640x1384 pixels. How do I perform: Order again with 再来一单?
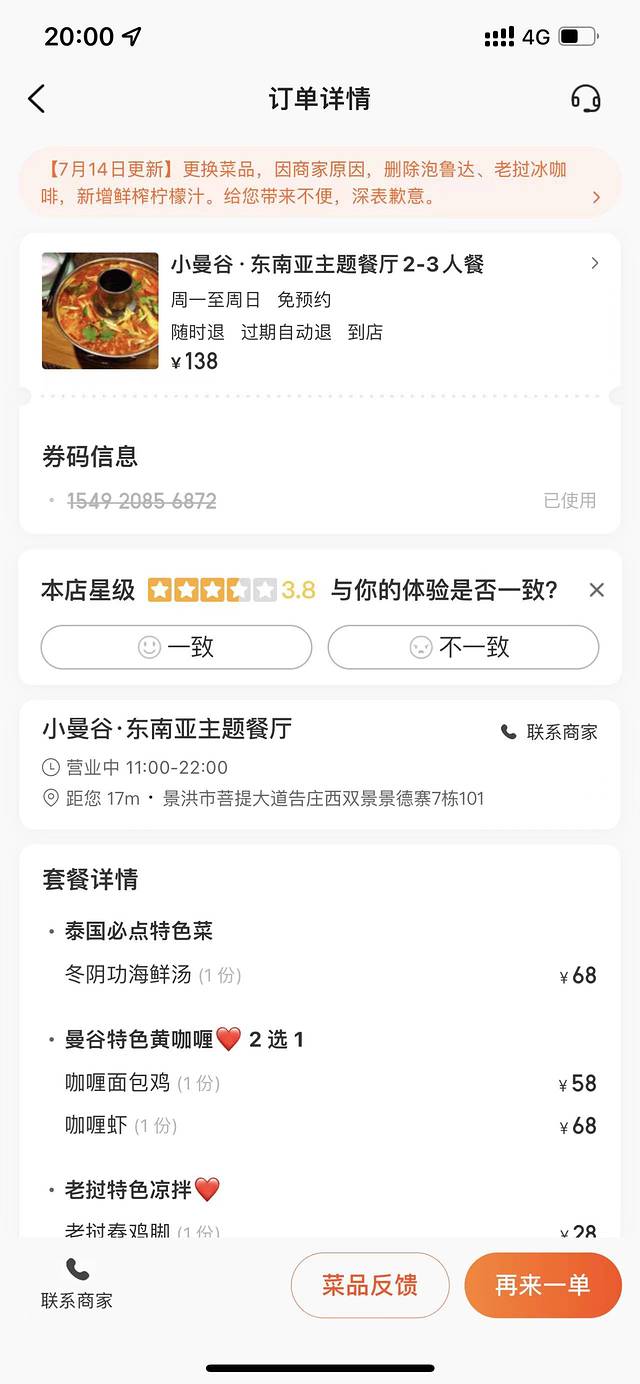pos(543,1285)
